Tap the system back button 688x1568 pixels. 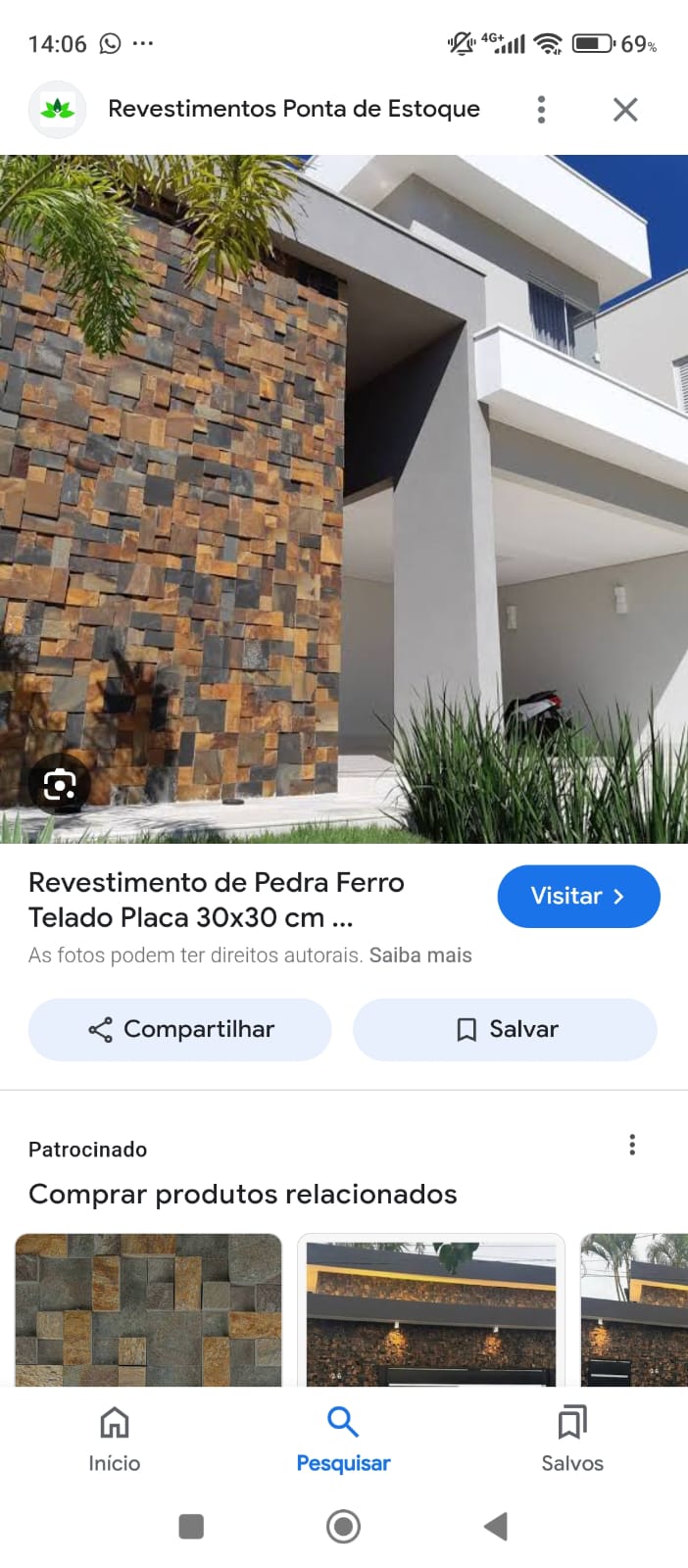pyautogui.click(x=496, y=1526)
